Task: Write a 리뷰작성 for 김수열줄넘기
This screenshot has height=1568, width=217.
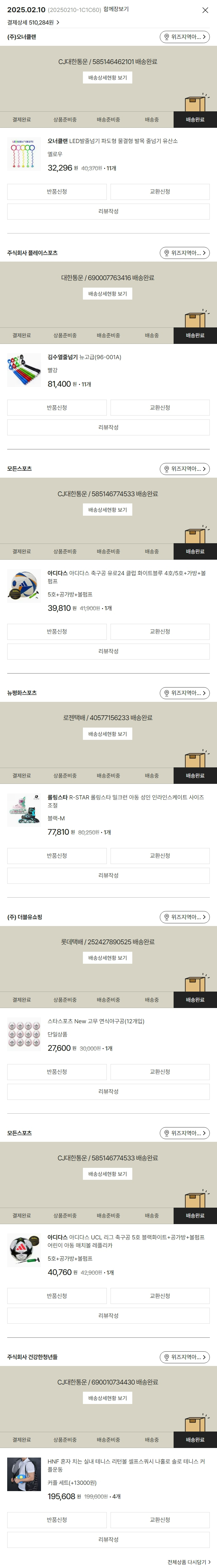Action: (108, 427)
